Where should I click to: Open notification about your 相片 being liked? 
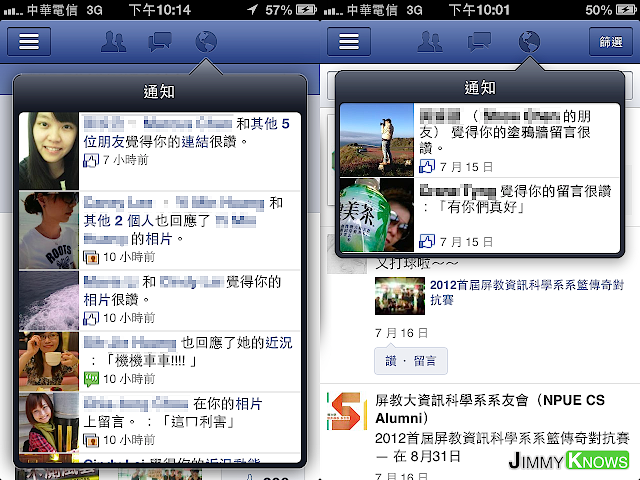[160, 299]
